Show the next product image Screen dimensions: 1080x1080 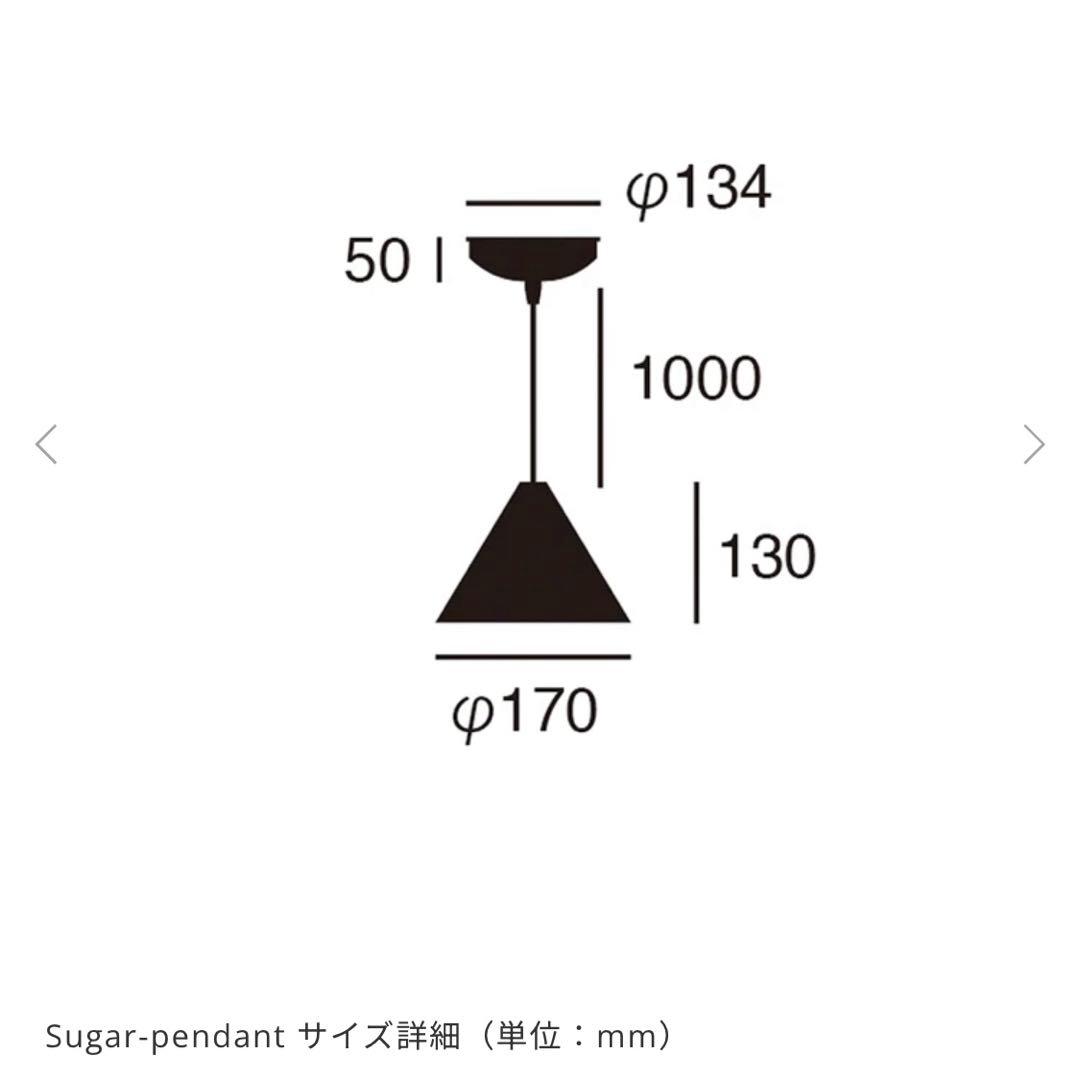tap(1034, 444)
